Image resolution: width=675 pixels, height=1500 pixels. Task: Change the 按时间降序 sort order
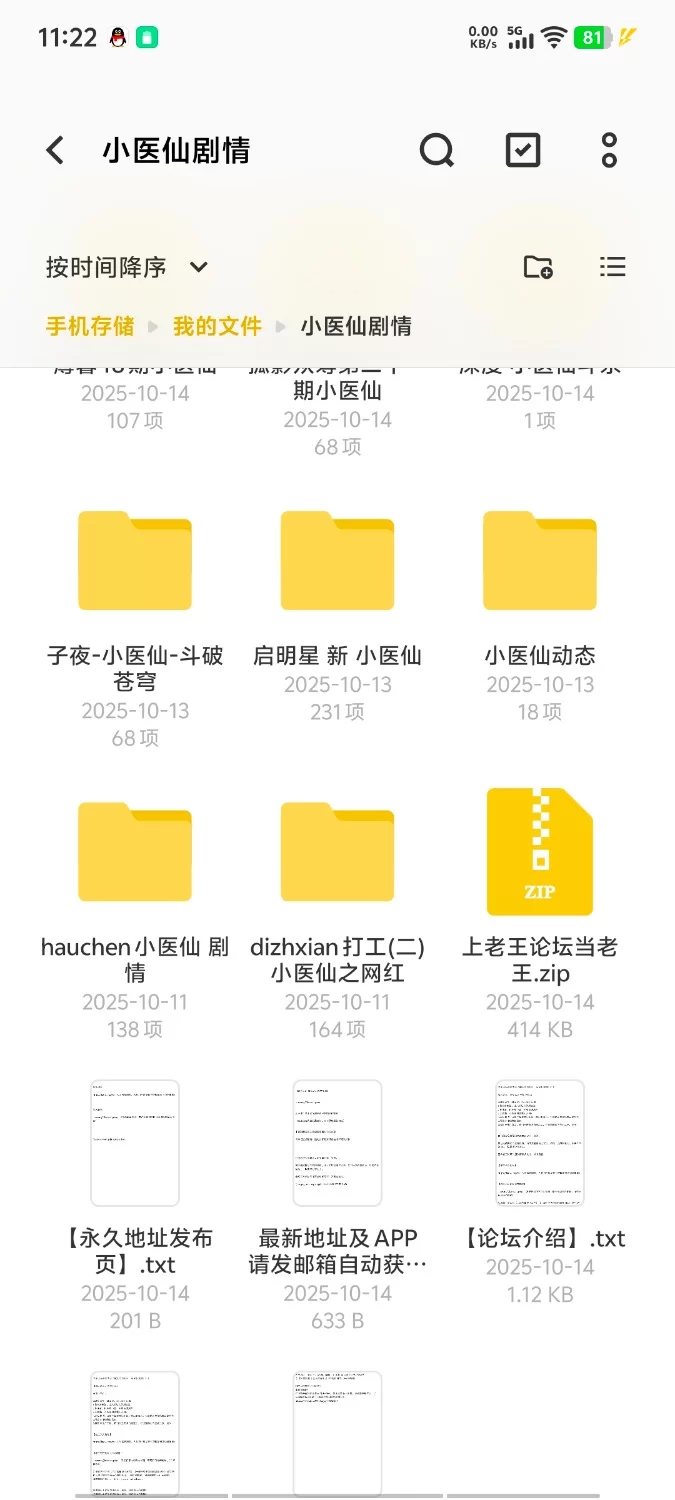127,267
